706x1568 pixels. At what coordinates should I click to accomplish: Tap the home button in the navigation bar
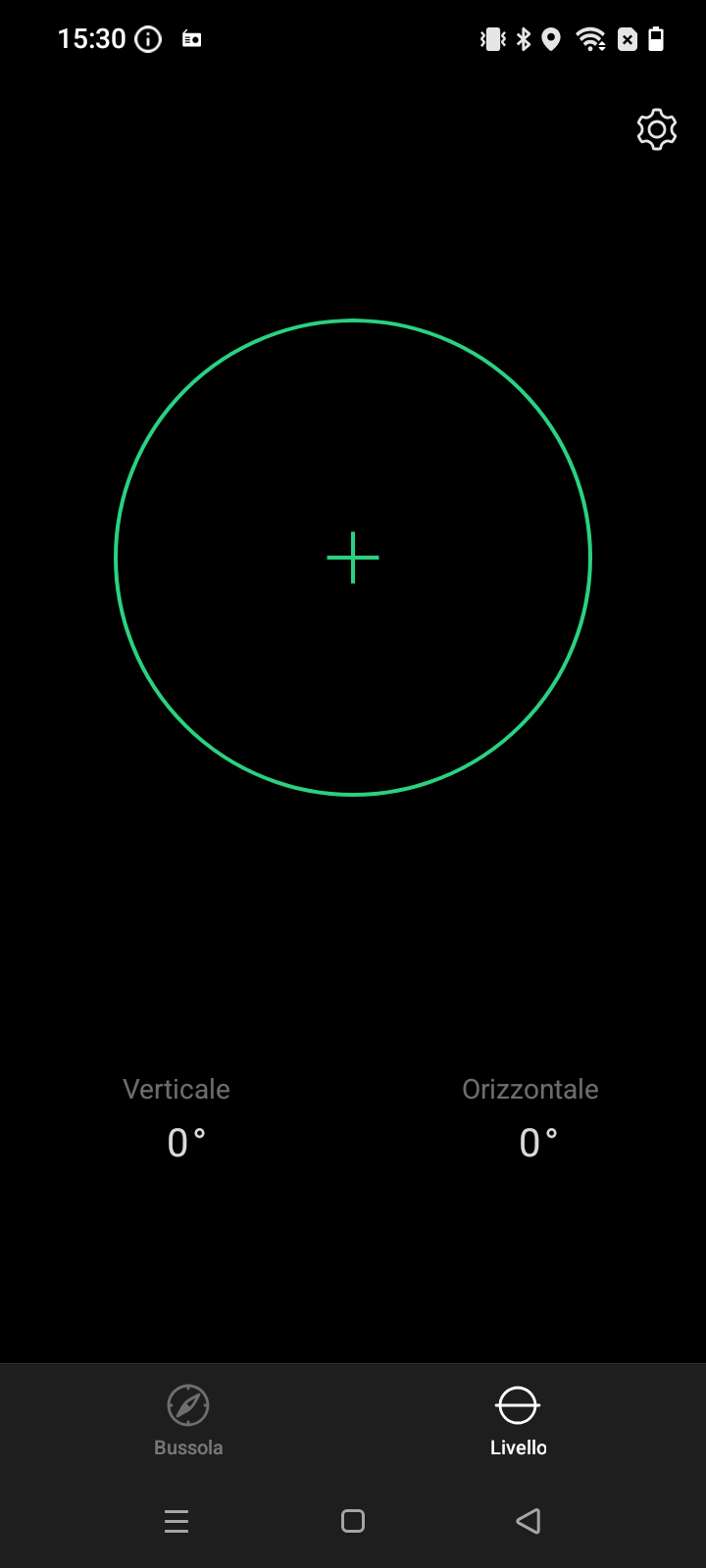353,1521
